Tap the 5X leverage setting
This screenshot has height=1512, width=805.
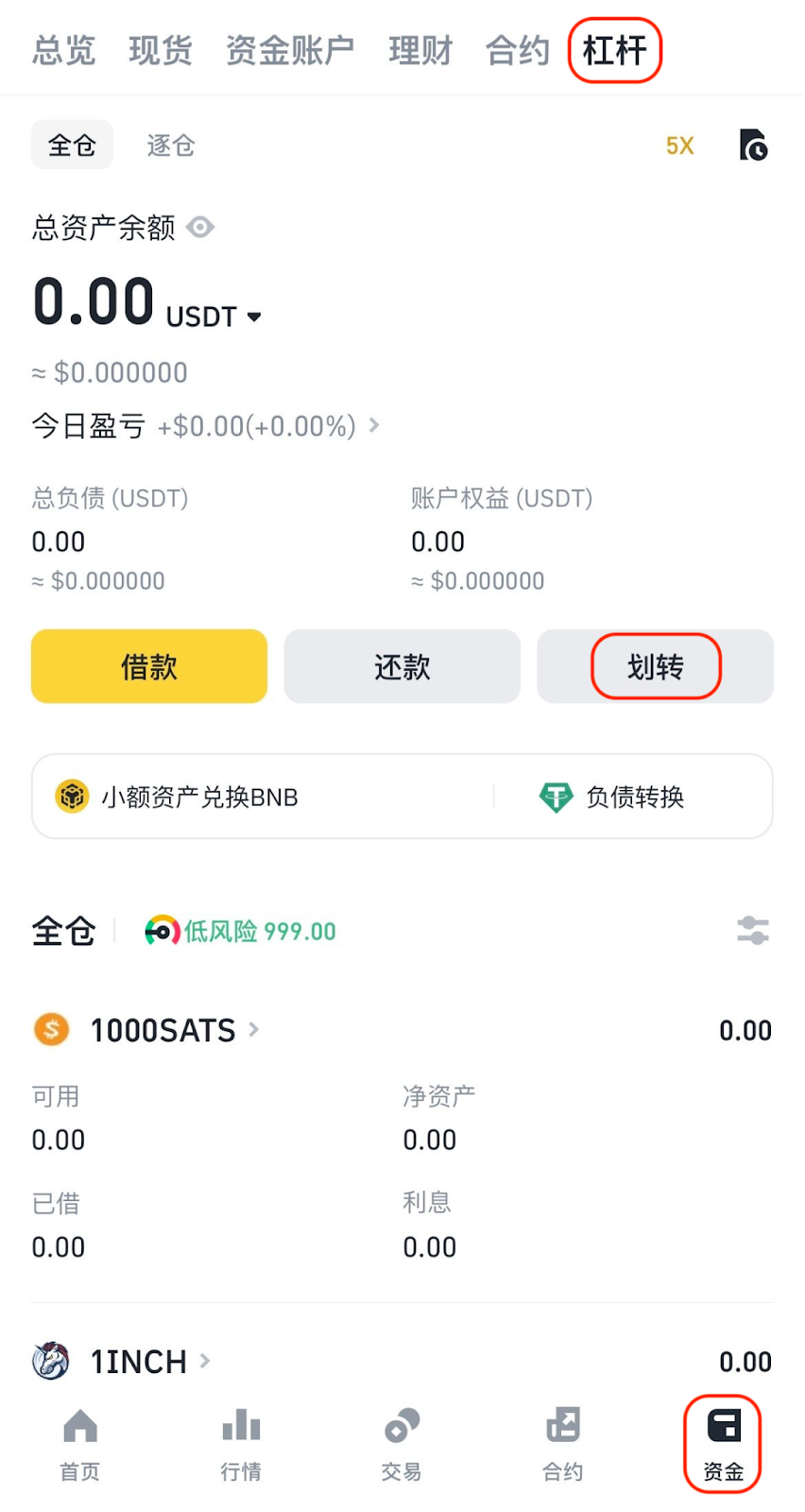coord(679,146)
